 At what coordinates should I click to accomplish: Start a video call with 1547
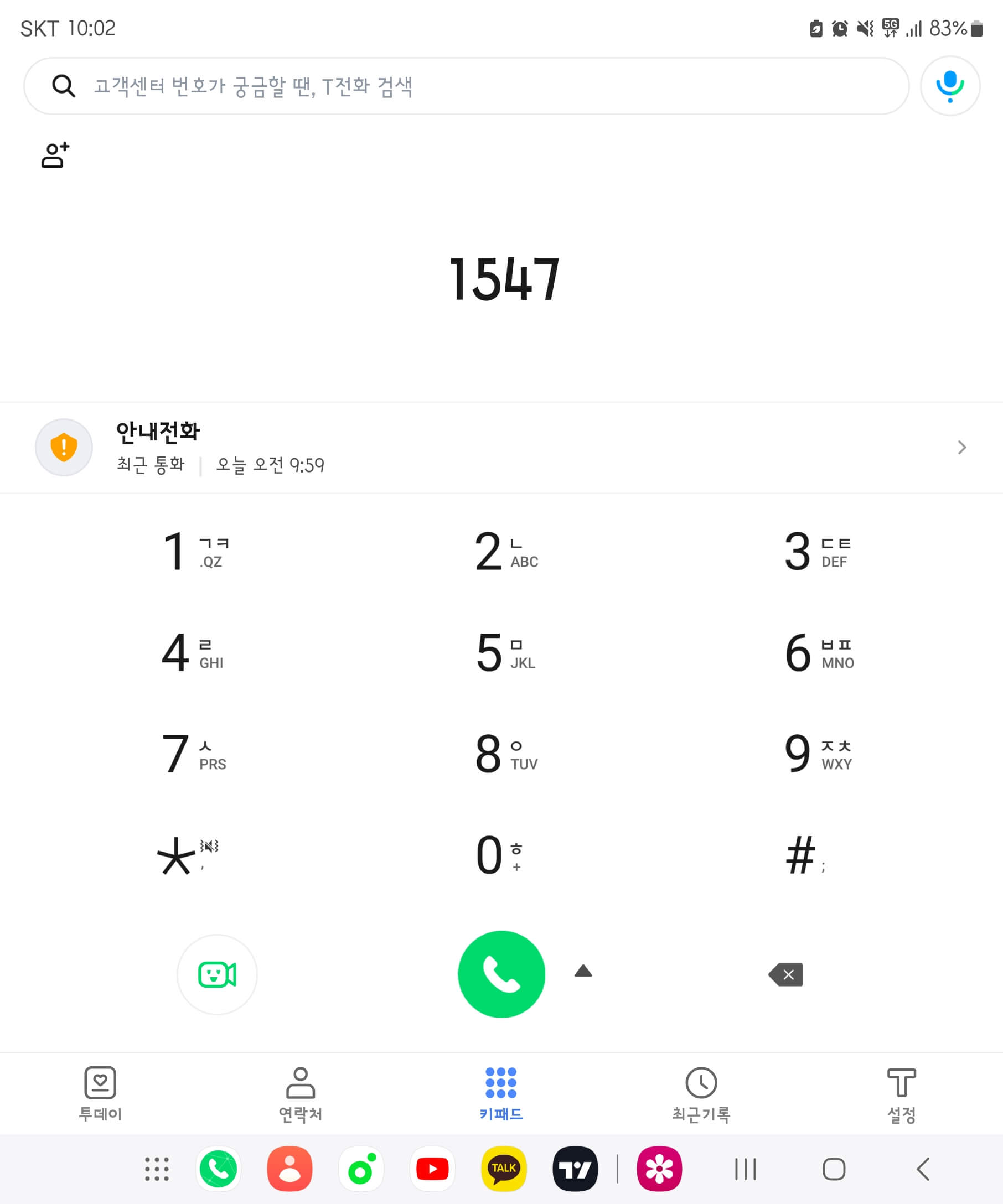click(217, 975)
